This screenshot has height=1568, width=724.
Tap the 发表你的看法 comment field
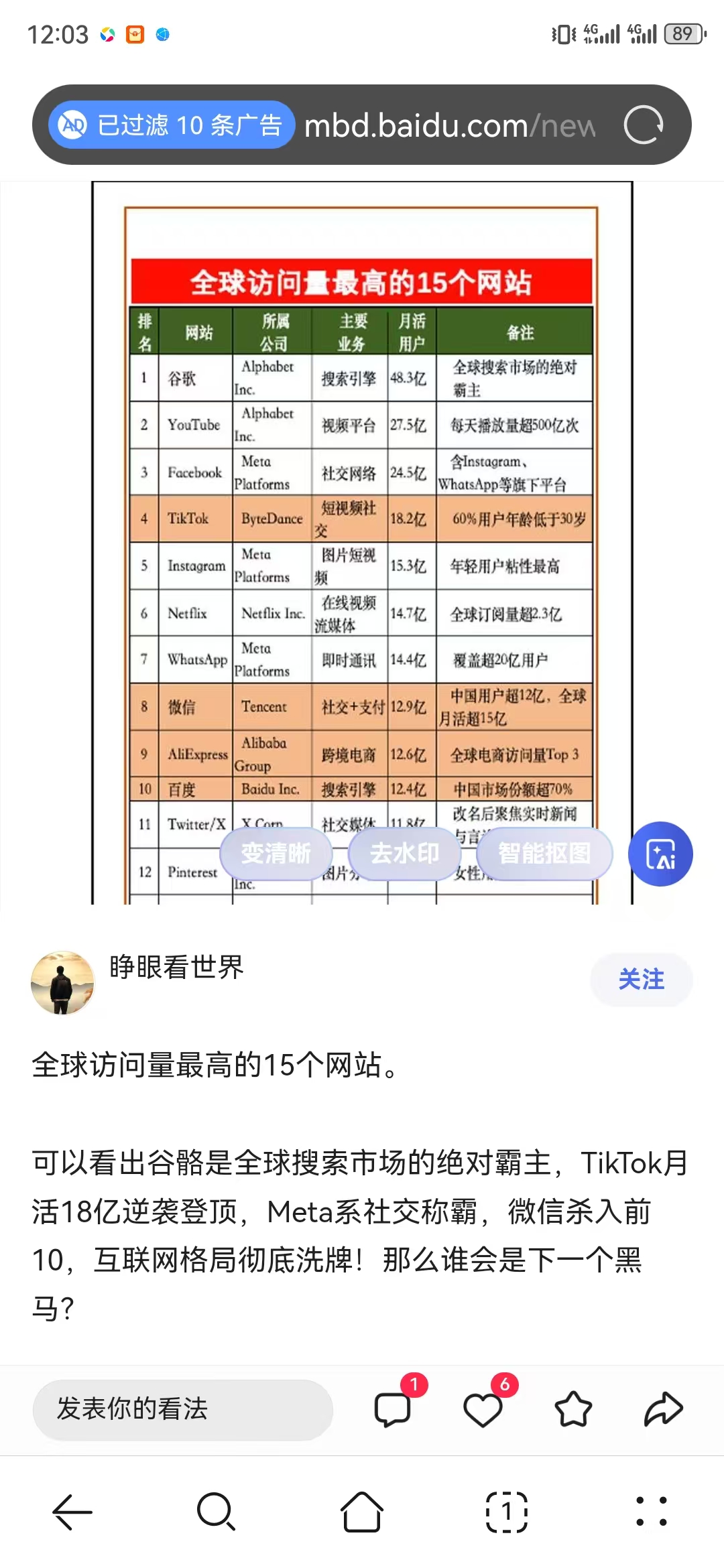point(182,1409)
